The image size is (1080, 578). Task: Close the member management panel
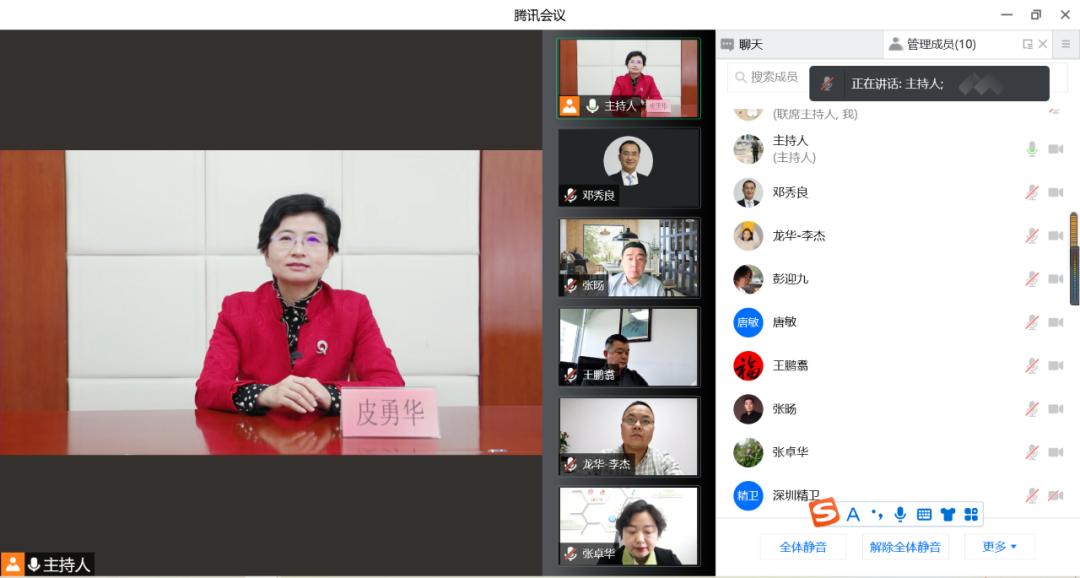(x=1043, y=44)
